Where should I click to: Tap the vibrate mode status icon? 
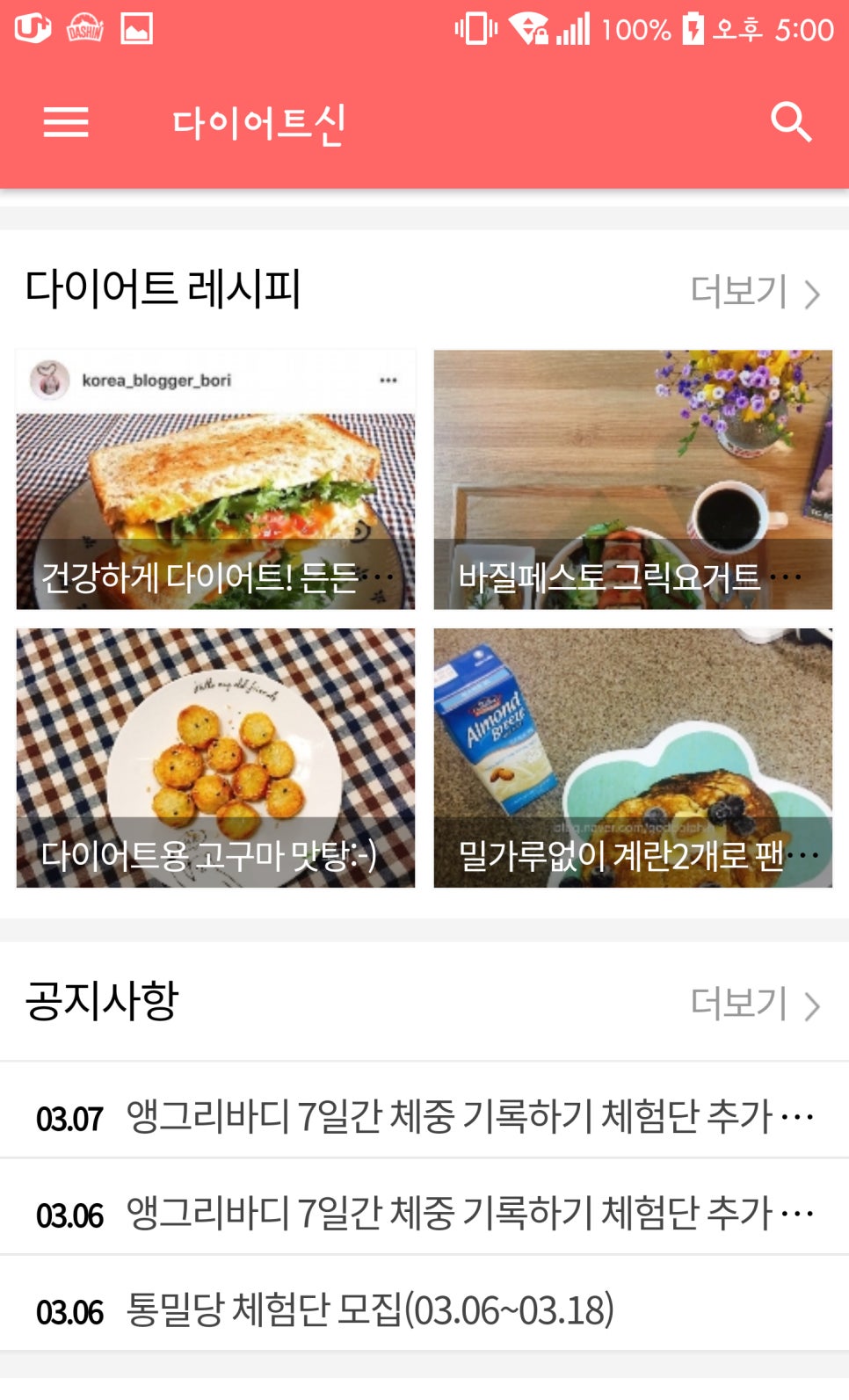(475, 28)
